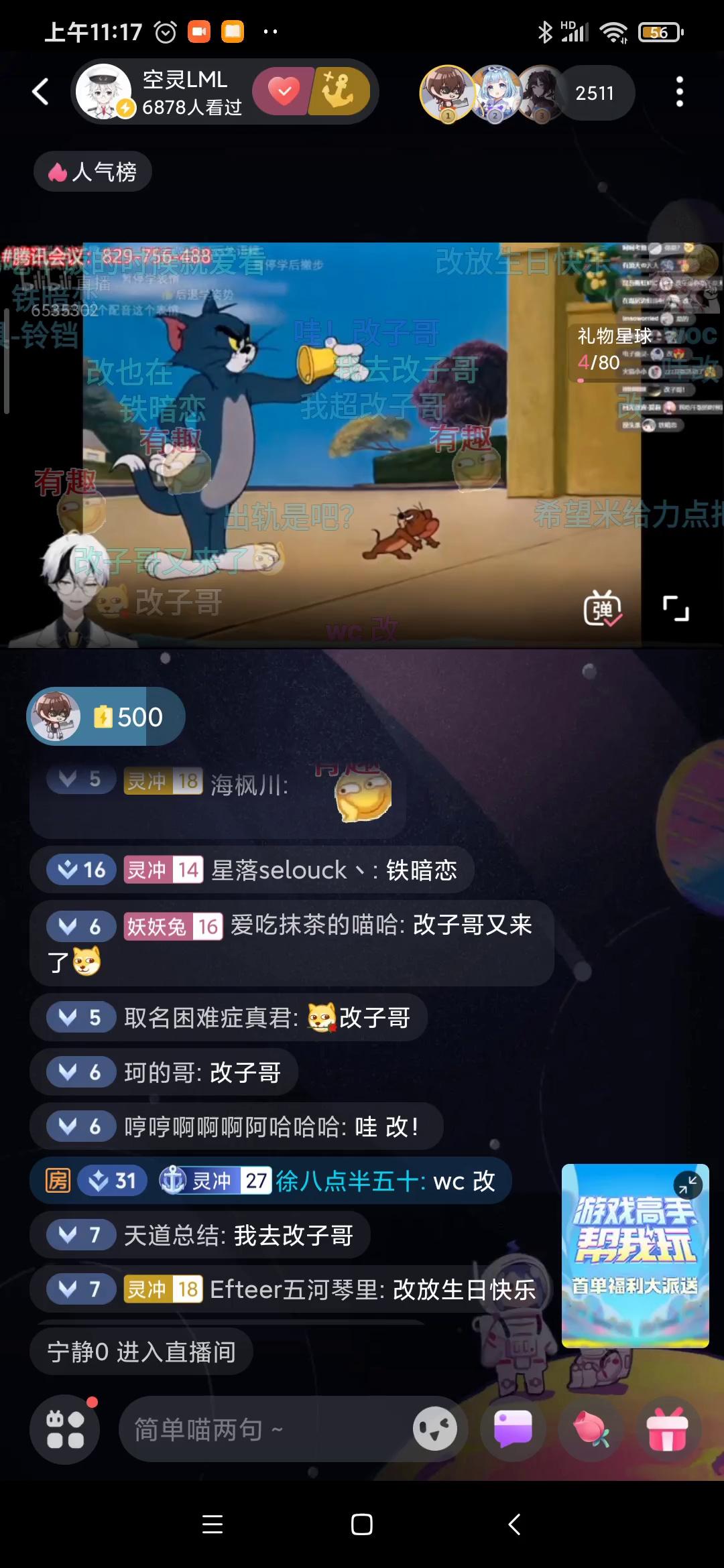The width and height of the screenshot is (724, 1568).
Task: Open the 500 battery reward pill
Action: tap(106, 717)
